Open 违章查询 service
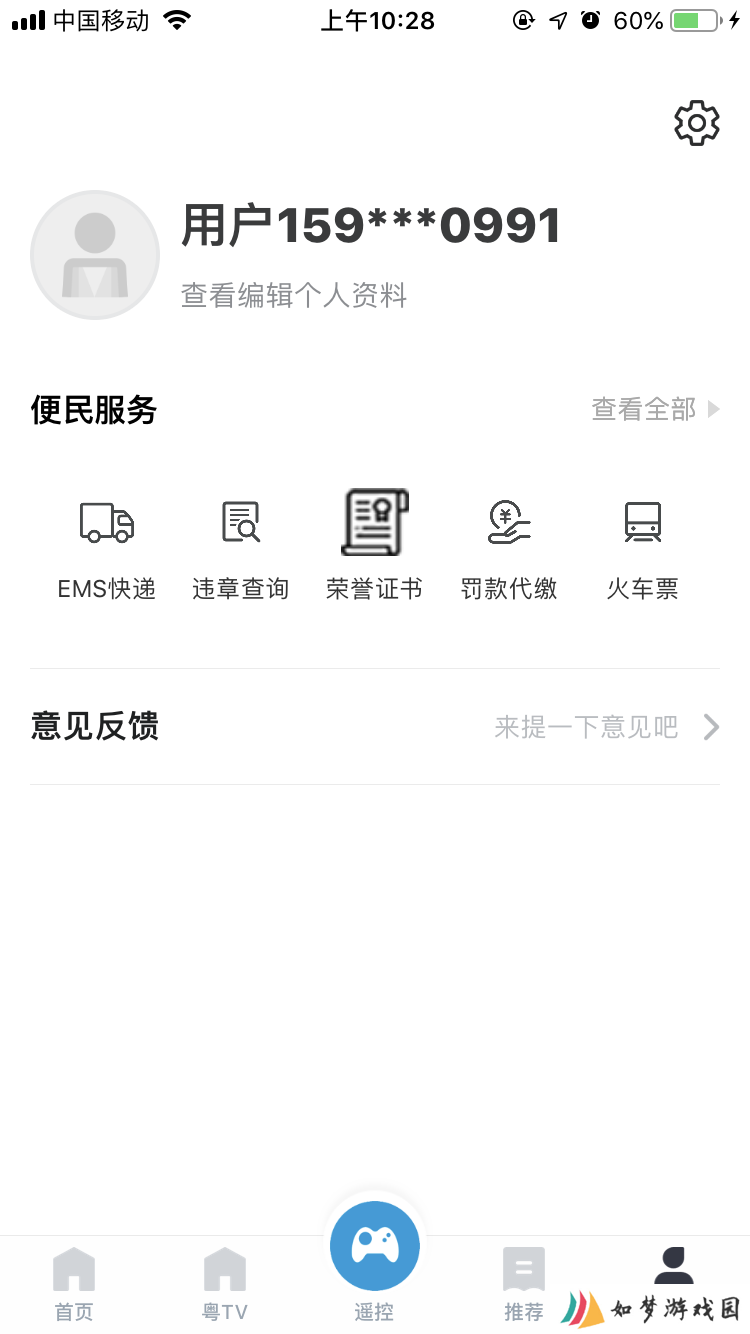Image resolution: width=750 pixels, height=1334 pixels. click(x=240, y=547)
